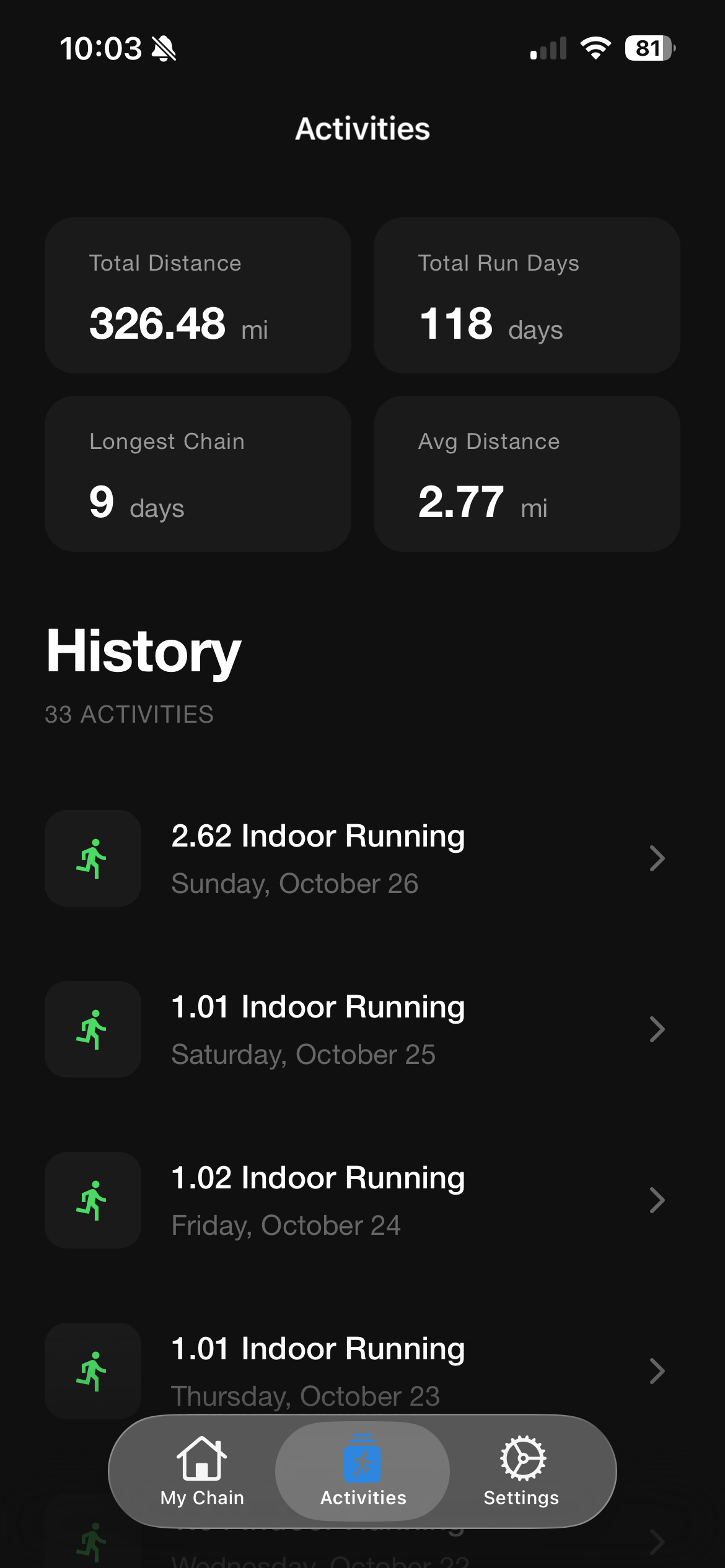
Task: Select the Activities tab
Action: pos(362,1470)
